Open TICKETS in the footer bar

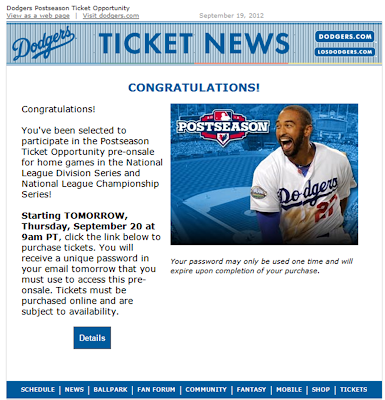click(x=353, y=389)
